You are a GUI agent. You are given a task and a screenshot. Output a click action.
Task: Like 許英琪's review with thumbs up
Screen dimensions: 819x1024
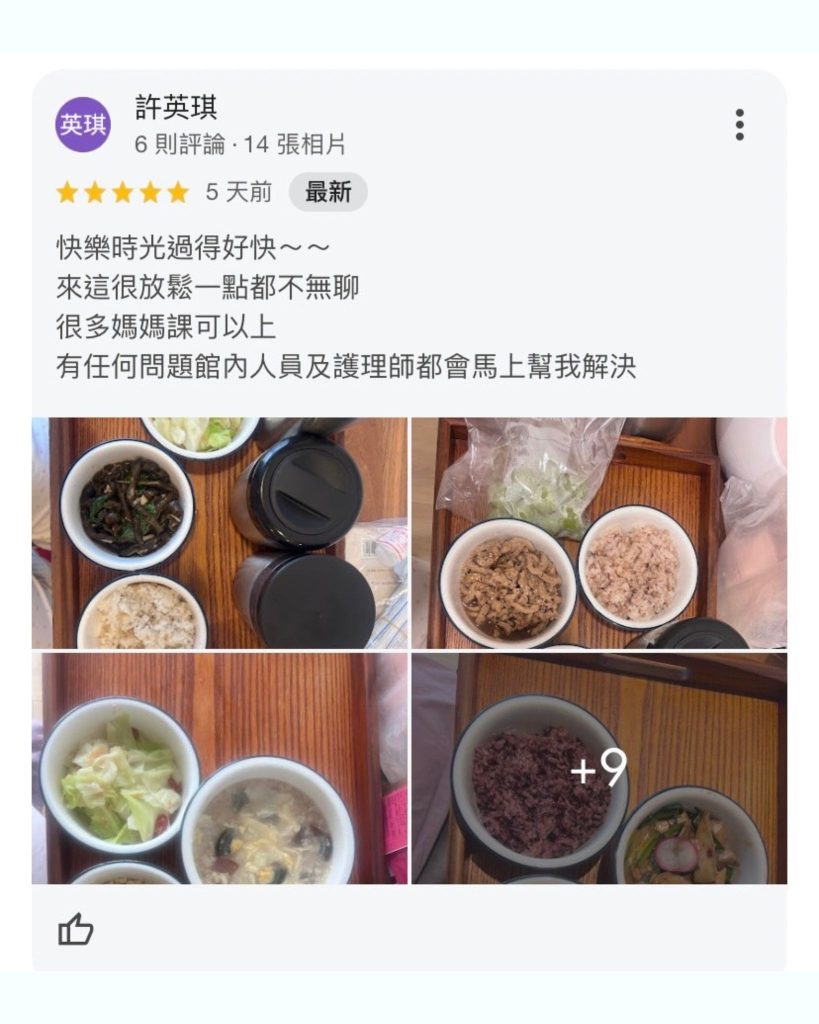point(75,930)
